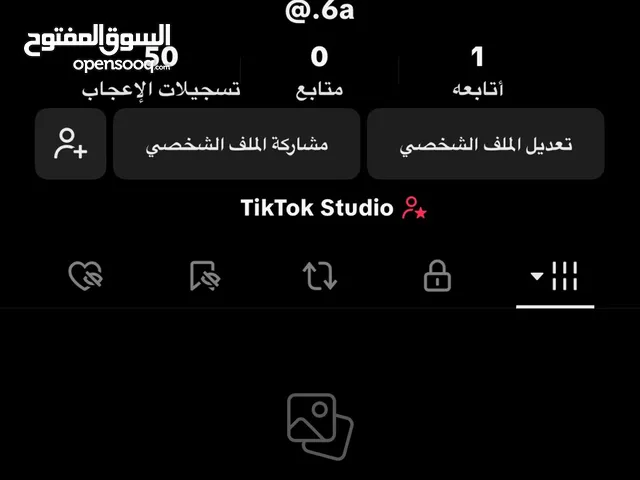Open the add friends icon

point(70,144)
